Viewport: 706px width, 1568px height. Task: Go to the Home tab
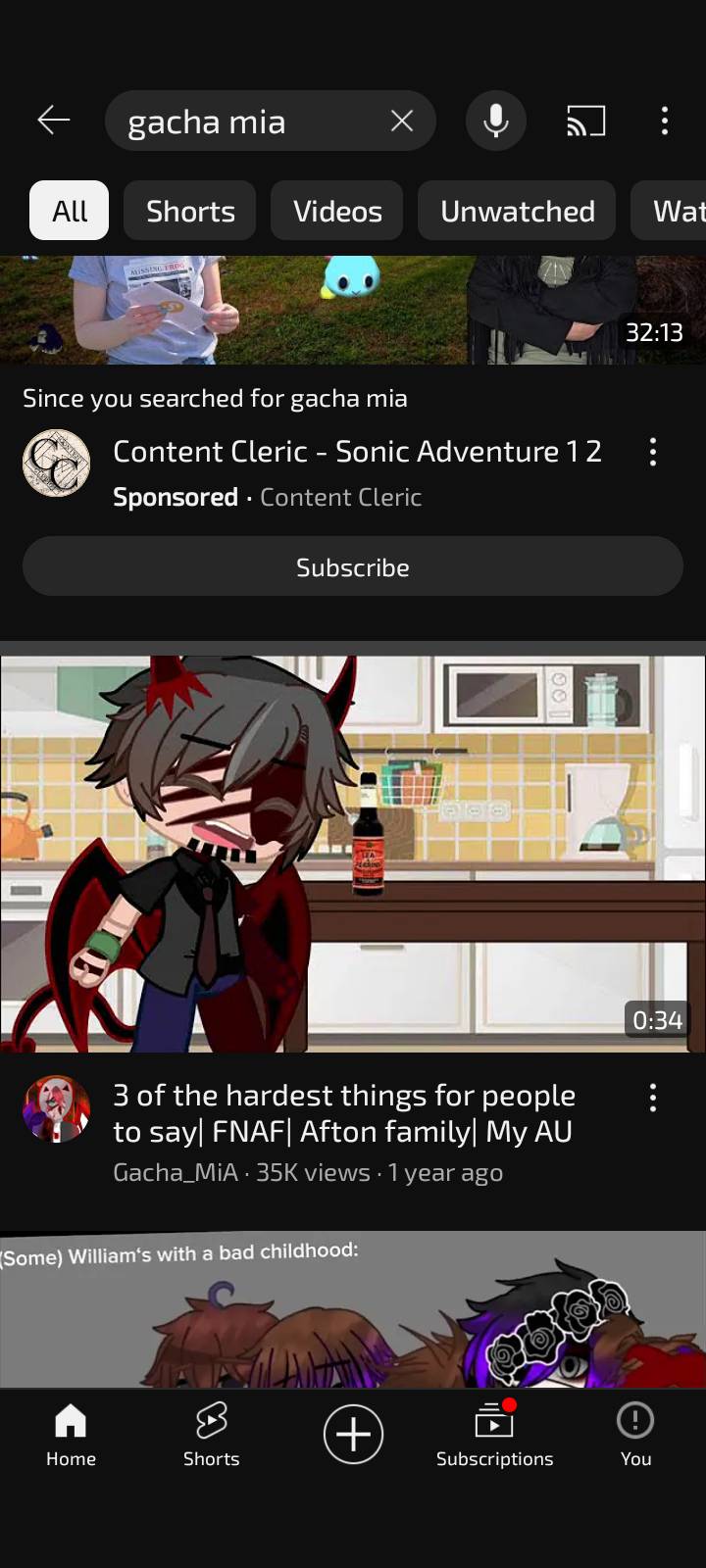coord(71,1434)
